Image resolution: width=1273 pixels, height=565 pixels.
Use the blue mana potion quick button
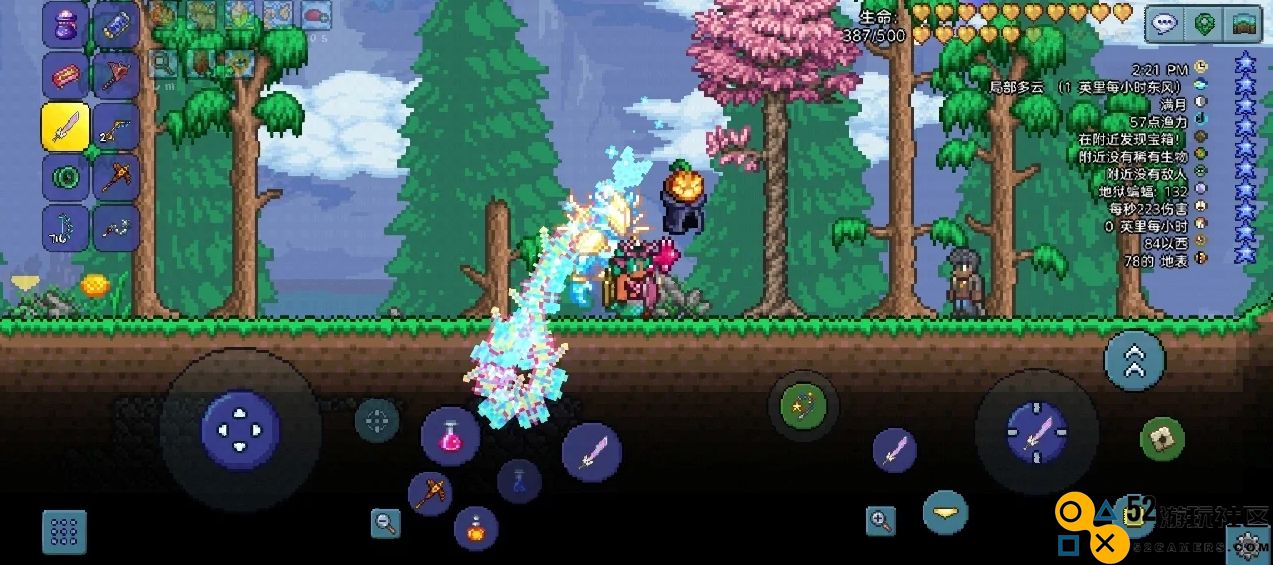tap(519, 481)
